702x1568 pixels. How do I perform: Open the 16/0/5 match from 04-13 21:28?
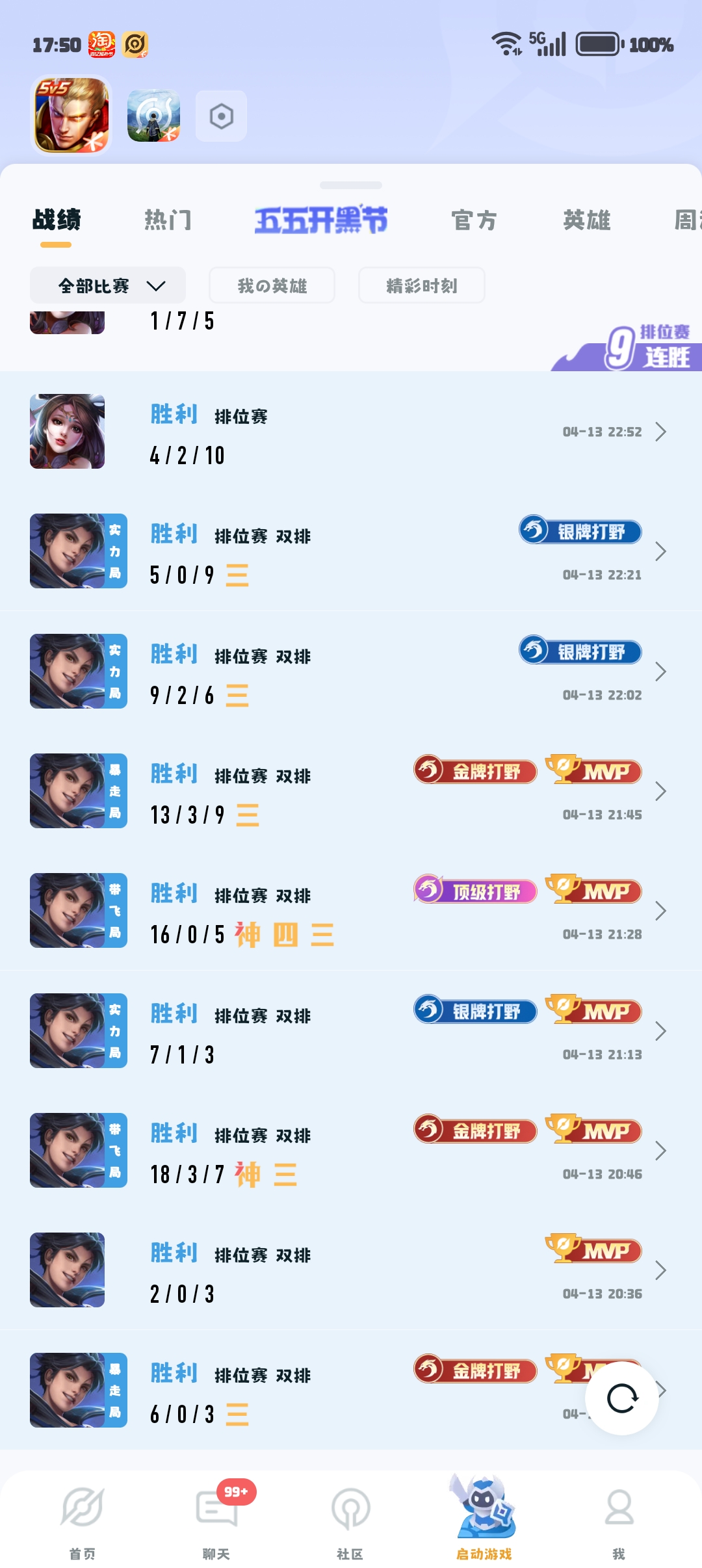click(x=351, y=911)
